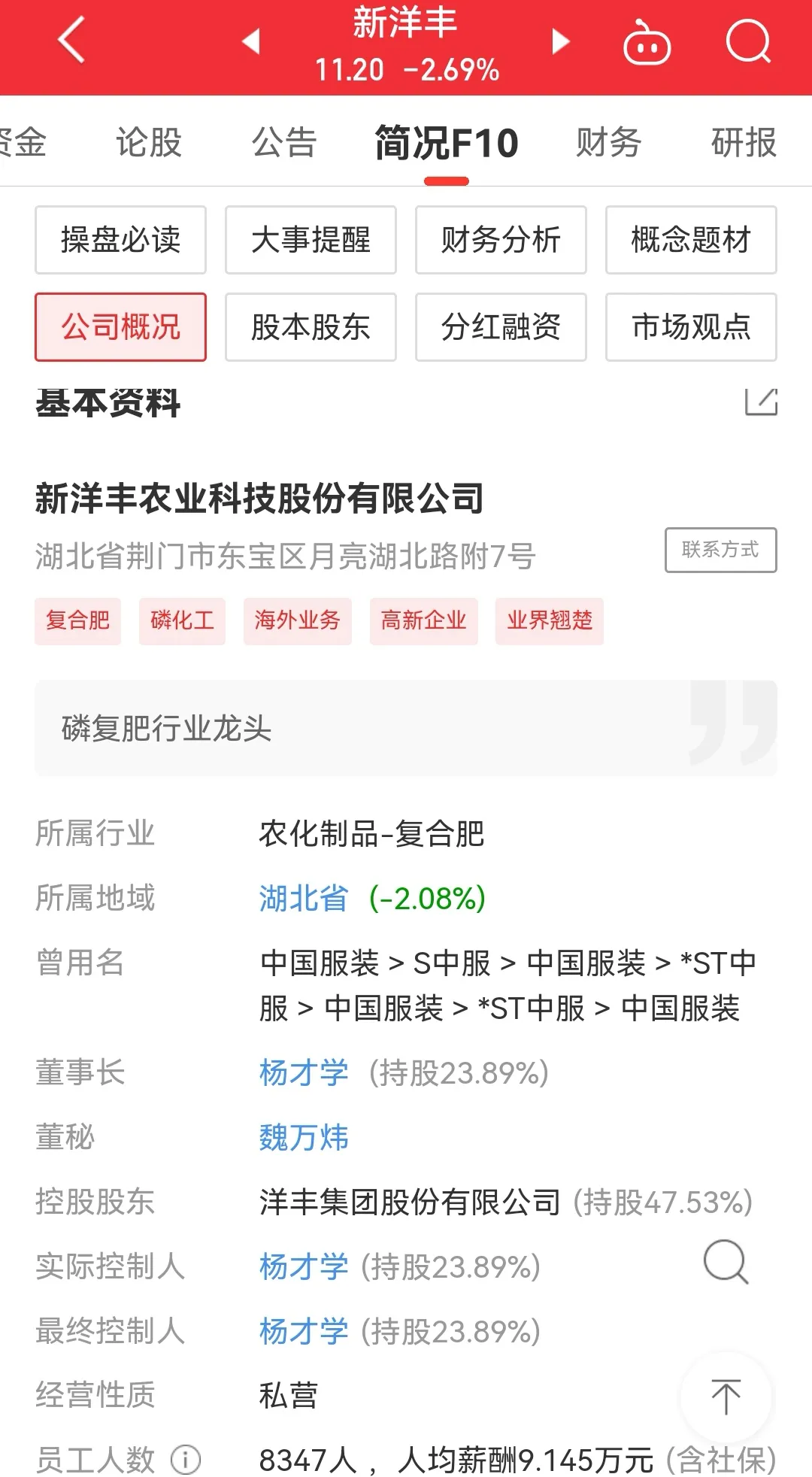Switch to the 公告 tab
812x1477 pixels.
pyautogui.click(x=284, y=142)
